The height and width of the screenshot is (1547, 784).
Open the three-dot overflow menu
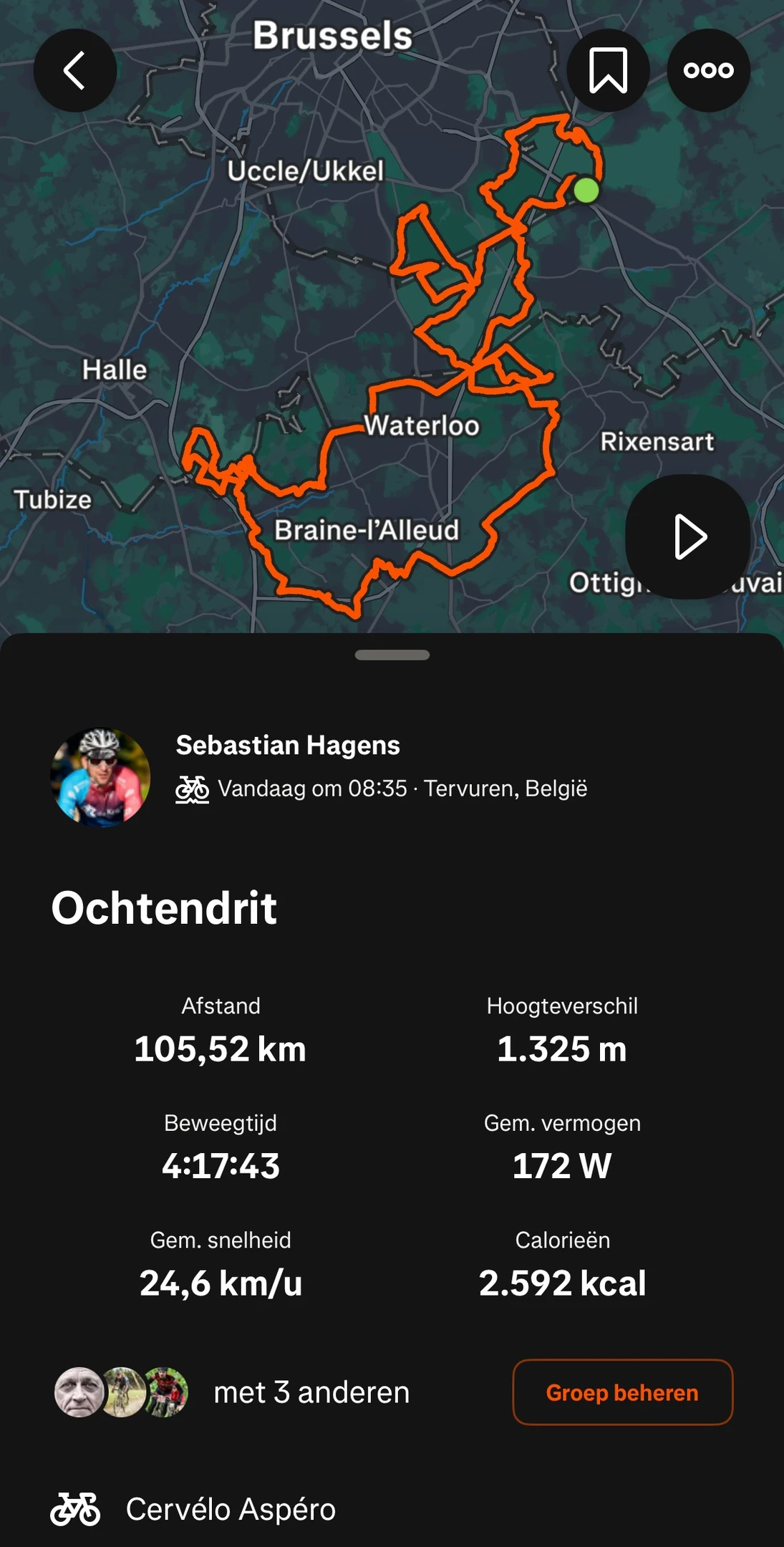click(708, 70)
